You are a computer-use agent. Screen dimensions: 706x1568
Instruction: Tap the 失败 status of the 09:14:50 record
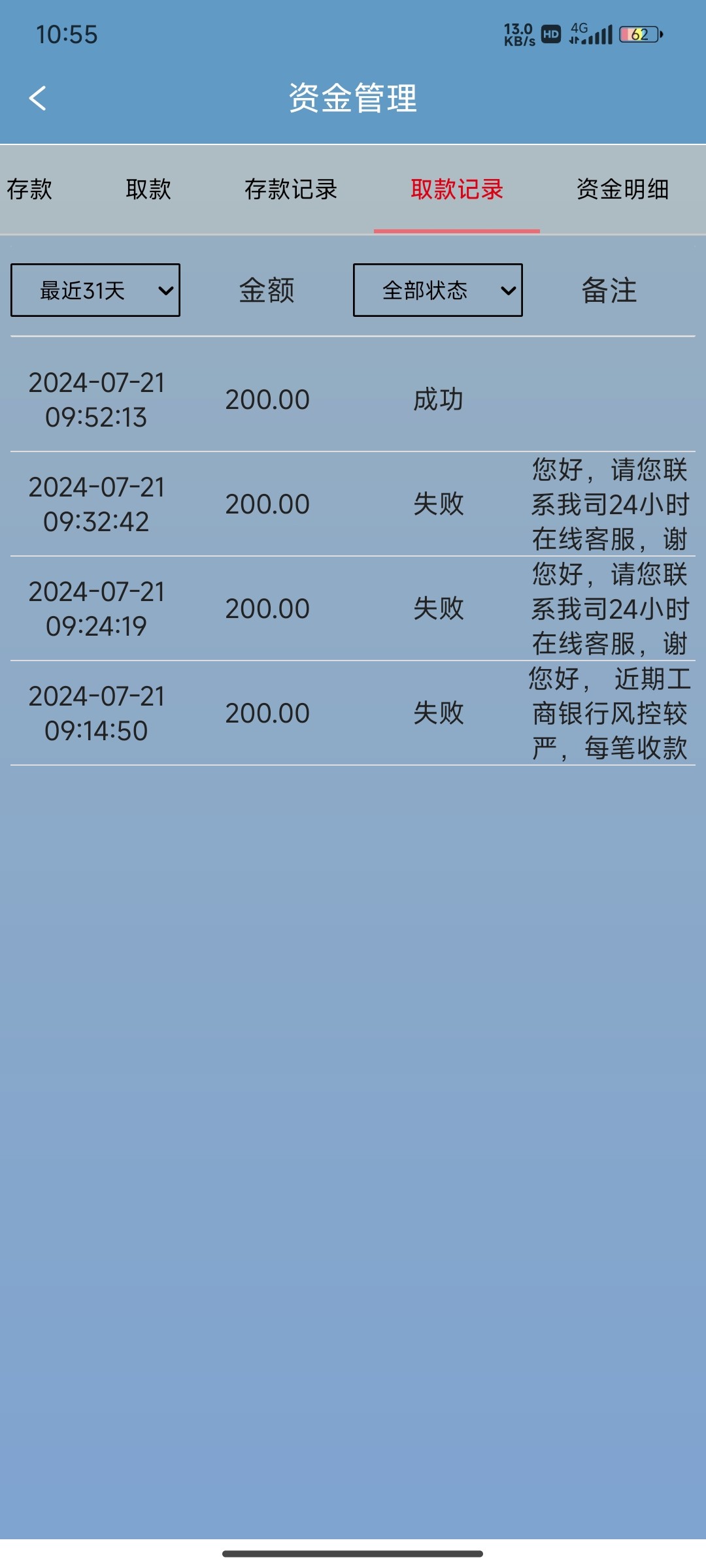[x=439, y=713]
